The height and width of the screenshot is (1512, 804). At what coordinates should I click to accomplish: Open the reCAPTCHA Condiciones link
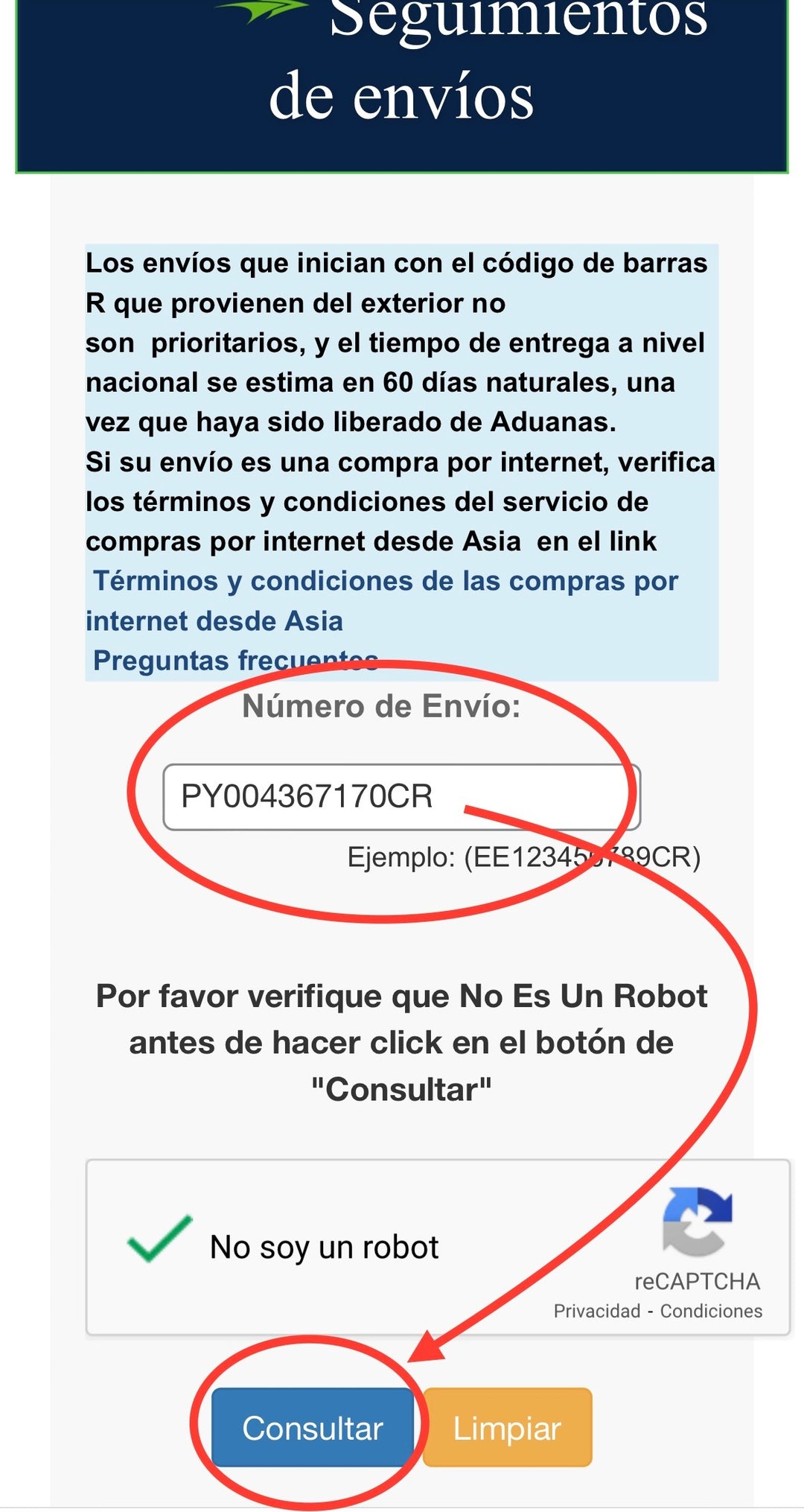pos(711,1311)
